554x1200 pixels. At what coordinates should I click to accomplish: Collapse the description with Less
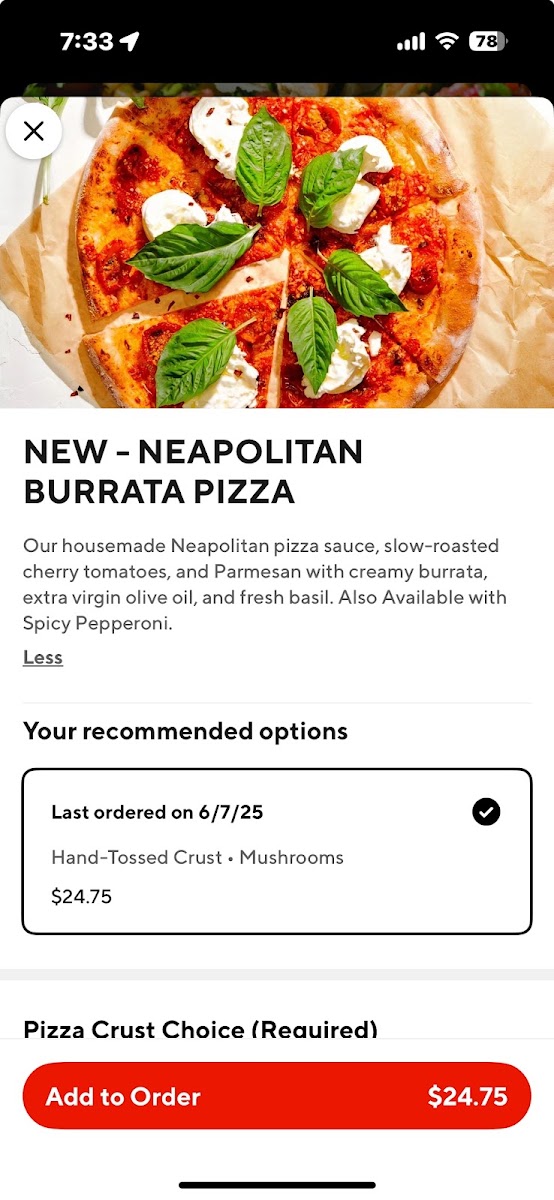(43, 657)
